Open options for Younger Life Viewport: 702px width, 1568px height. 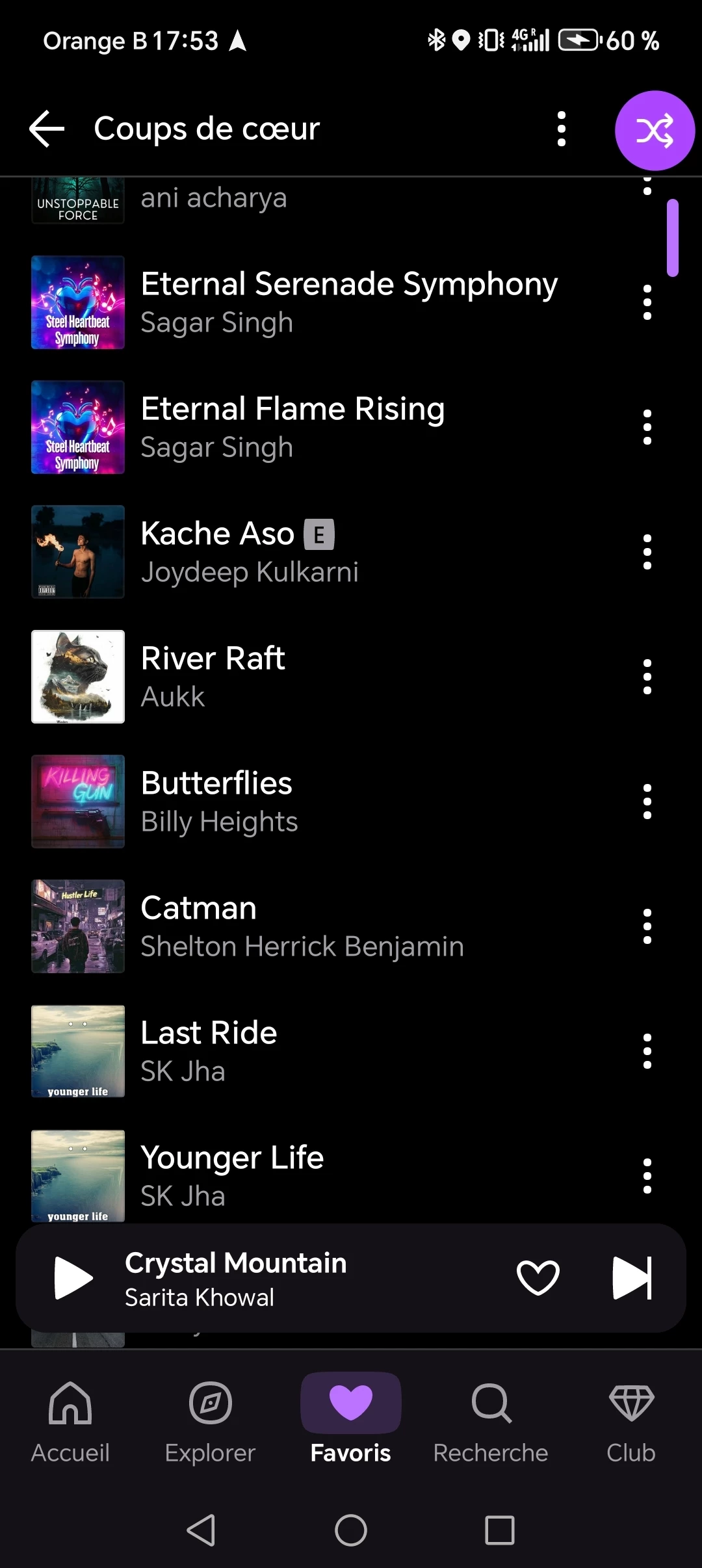[x=647, y=1176]
